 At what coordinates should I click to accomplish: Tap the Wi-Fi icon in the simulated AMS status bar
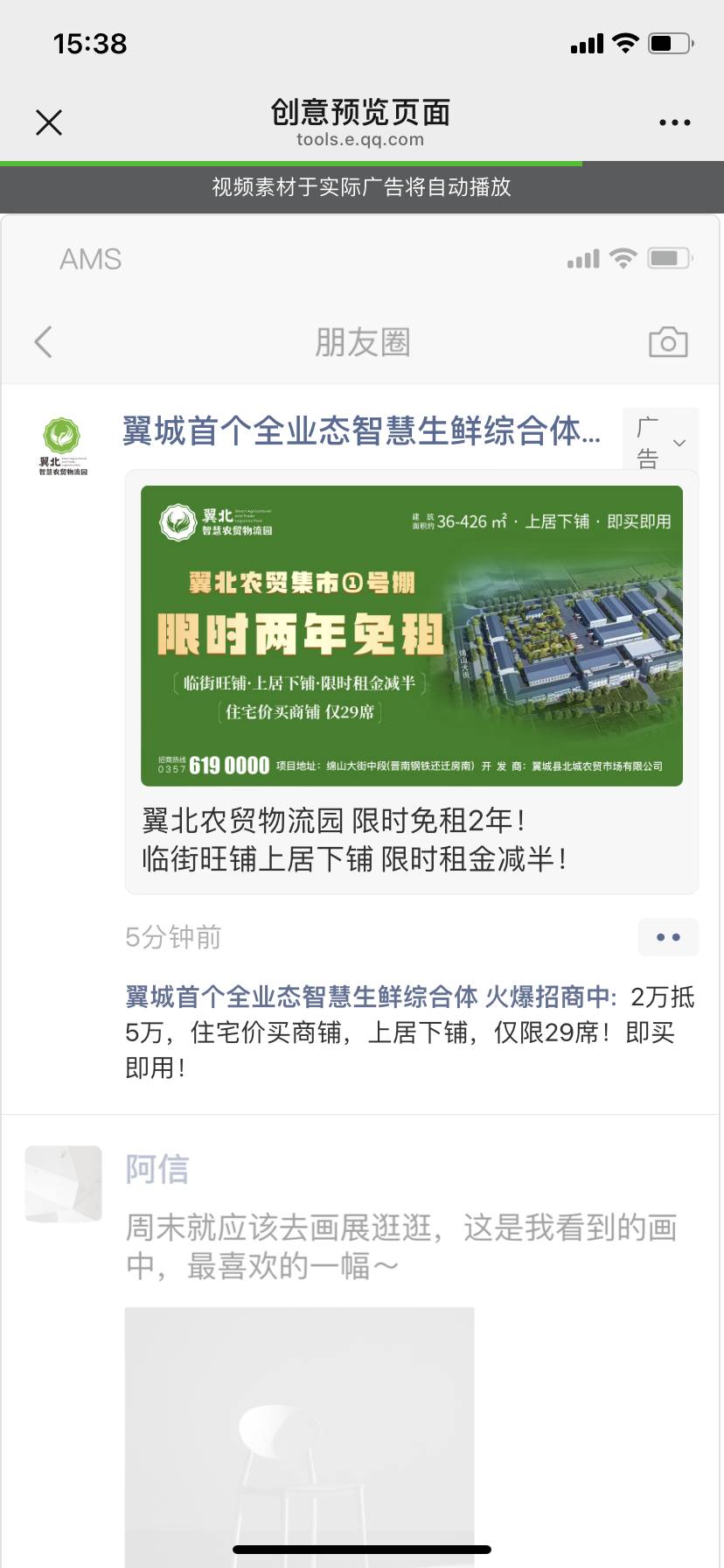623,259
